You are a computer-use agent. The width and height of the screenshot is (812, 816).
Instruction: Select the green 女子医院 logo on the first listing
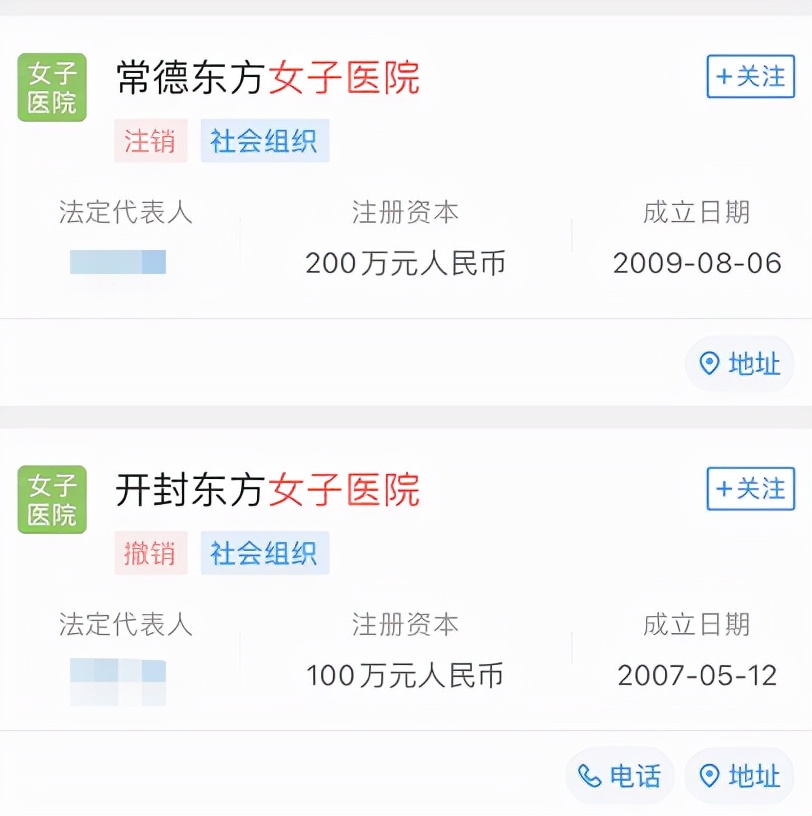[51, 90]
